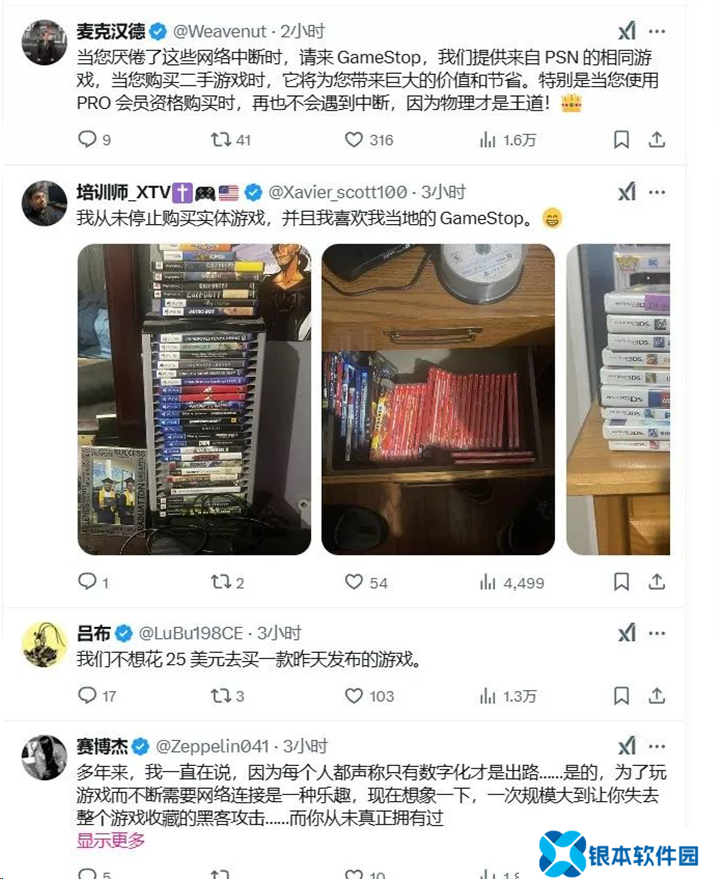The image size is (719, 879).
Task: Share 培训师_XTV's tweet
Action: coord(657,581)
